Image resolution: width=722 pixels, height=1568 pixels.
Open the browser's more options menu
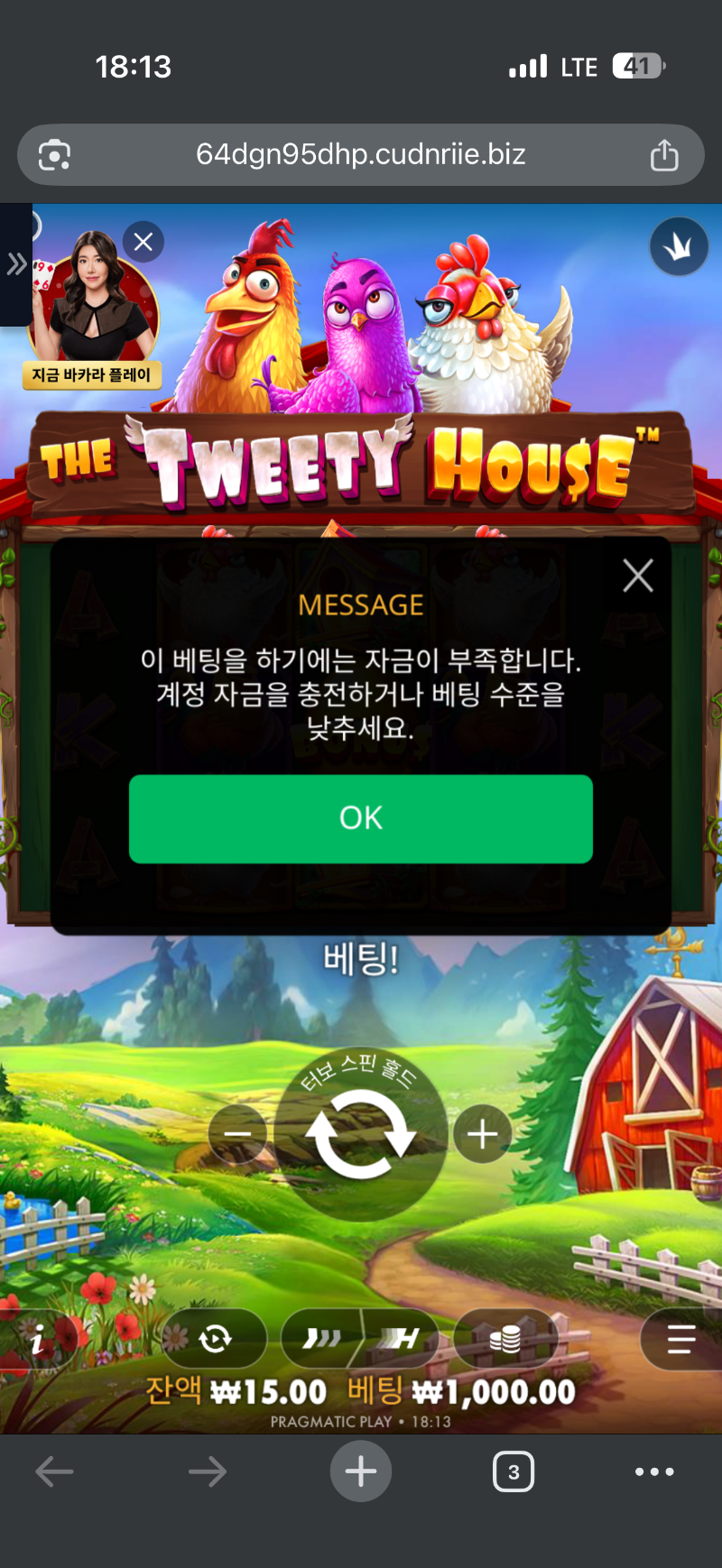(654, 1472)
